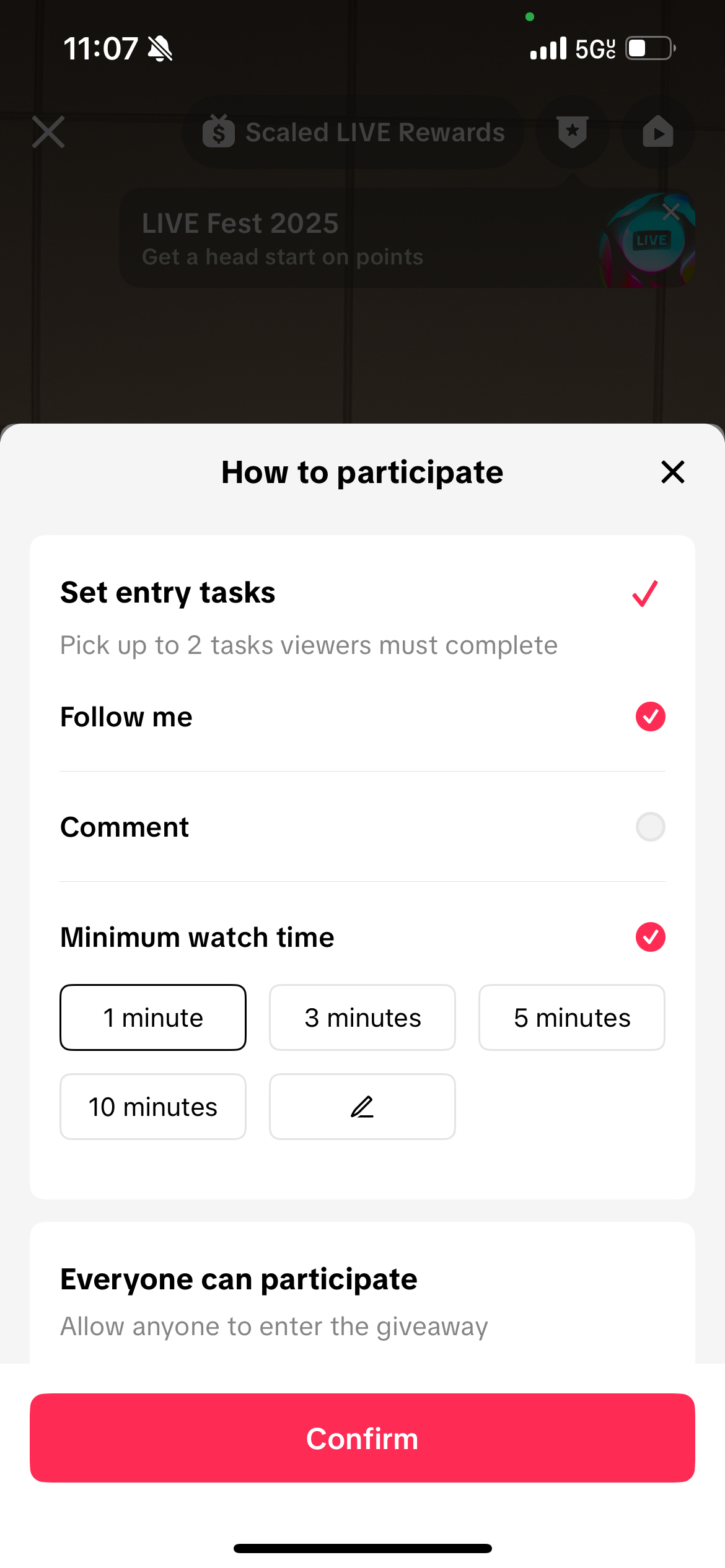Confirm the participation settings
The image size is (725, 1568).
[362, 1438]
